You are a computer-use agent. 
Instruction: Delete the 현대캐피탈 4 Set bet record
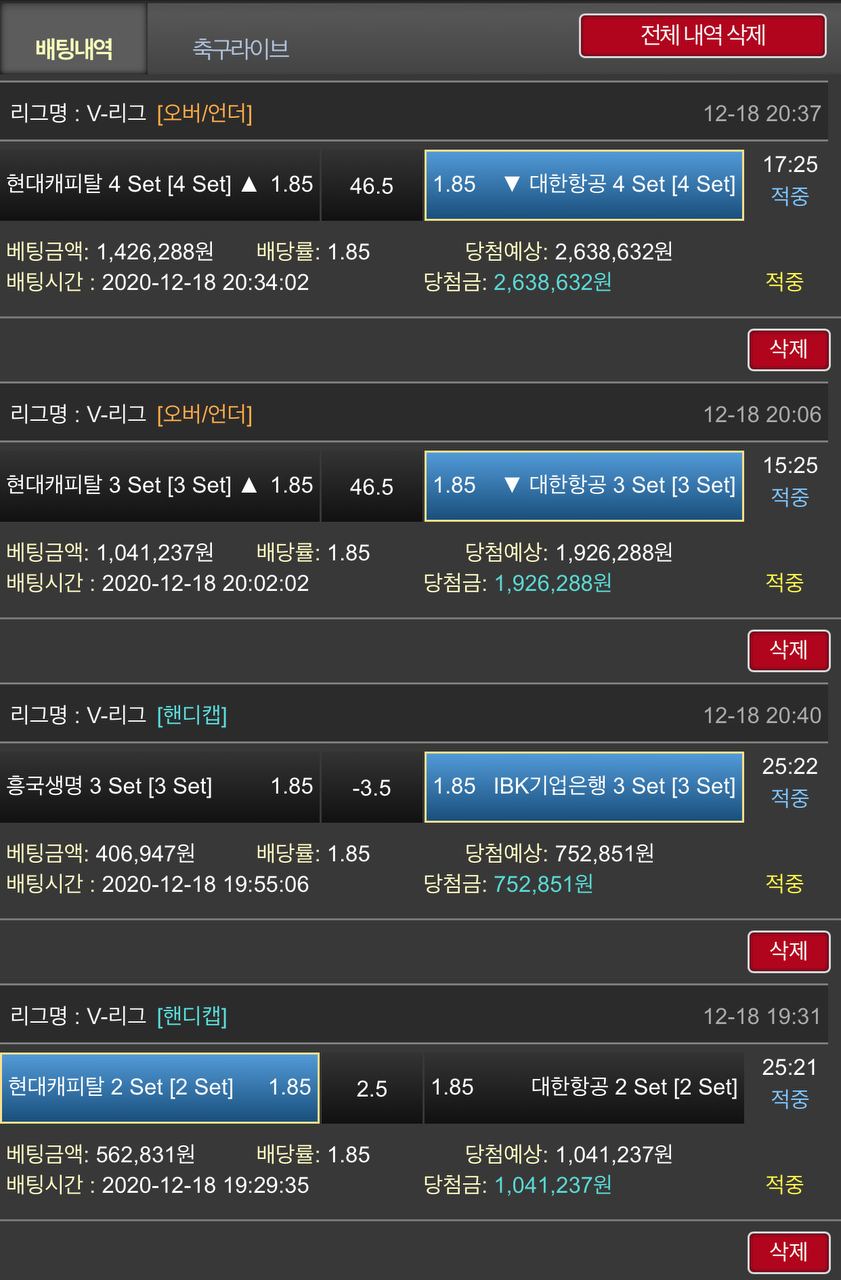click(x=788, y=349)
